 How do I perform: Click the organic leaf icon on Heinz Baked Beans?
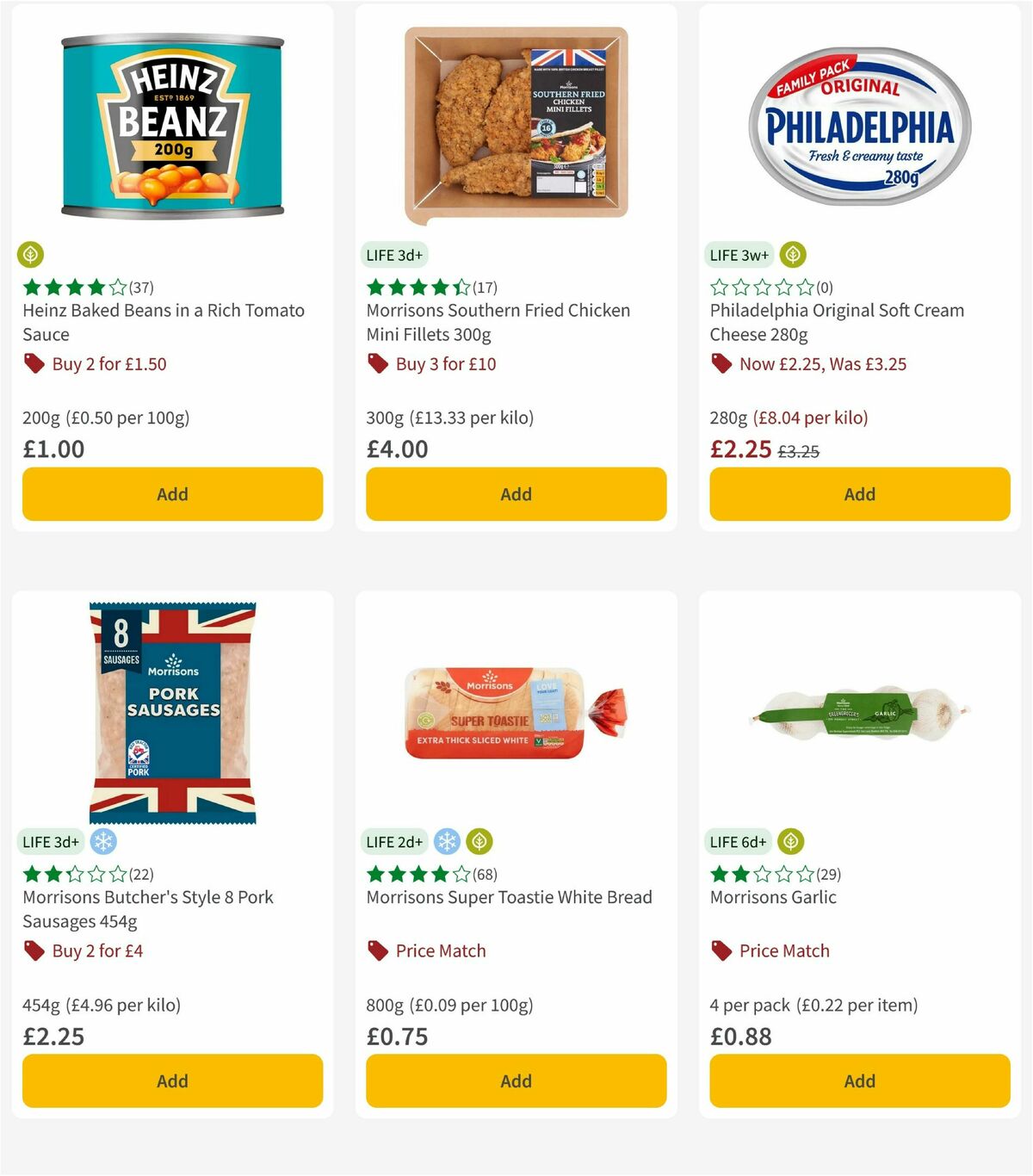pos(32,255)
